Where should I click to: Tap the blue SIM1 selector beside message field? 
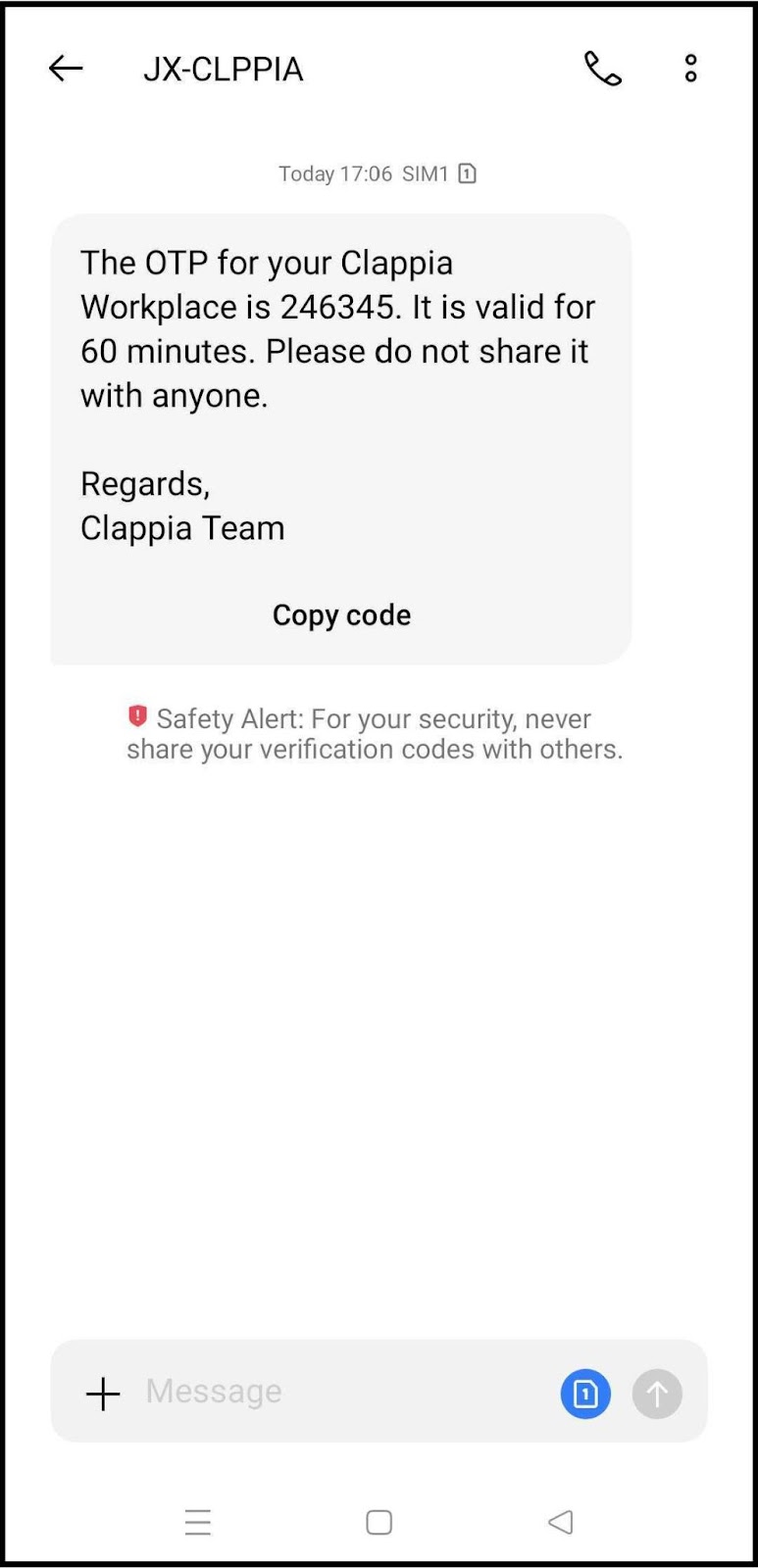584,1393
